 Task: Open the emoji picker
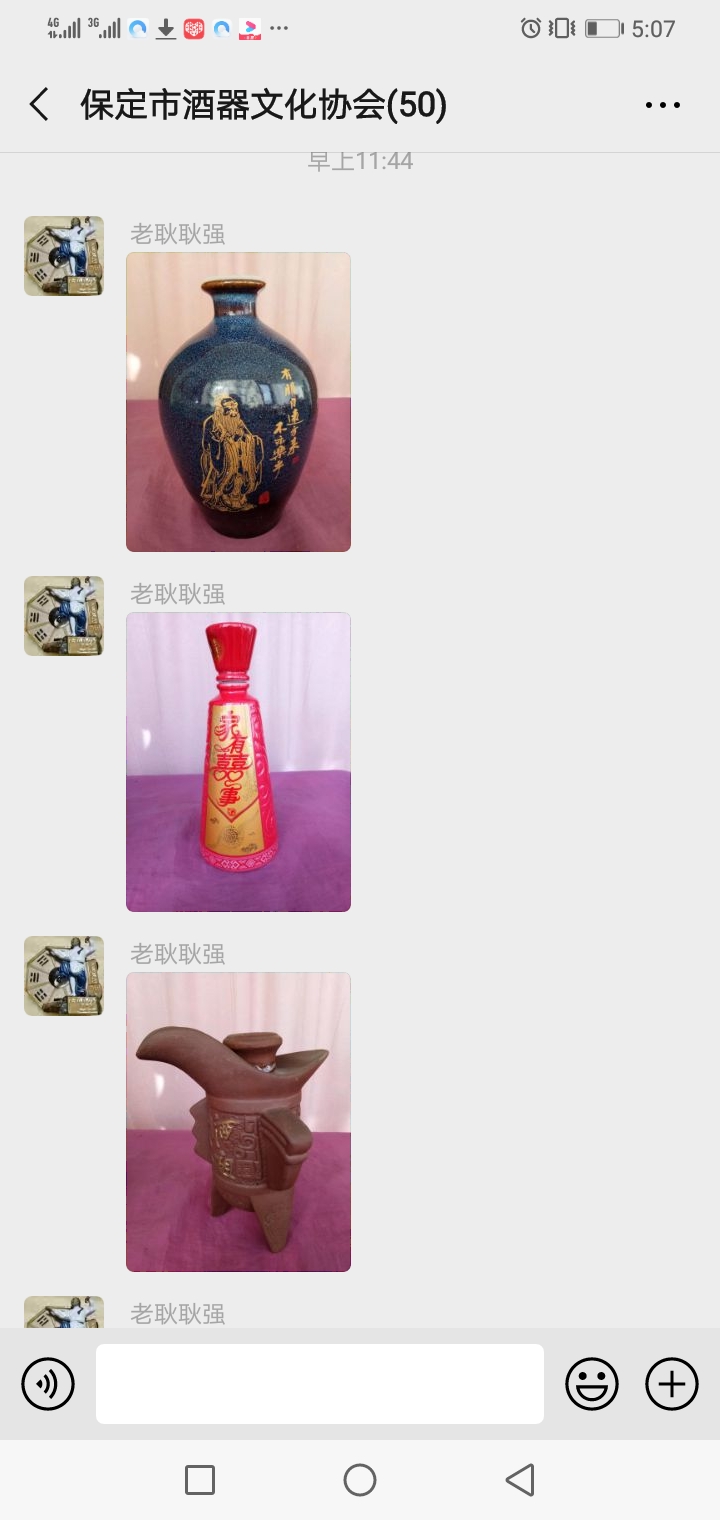coord(592,1384)
